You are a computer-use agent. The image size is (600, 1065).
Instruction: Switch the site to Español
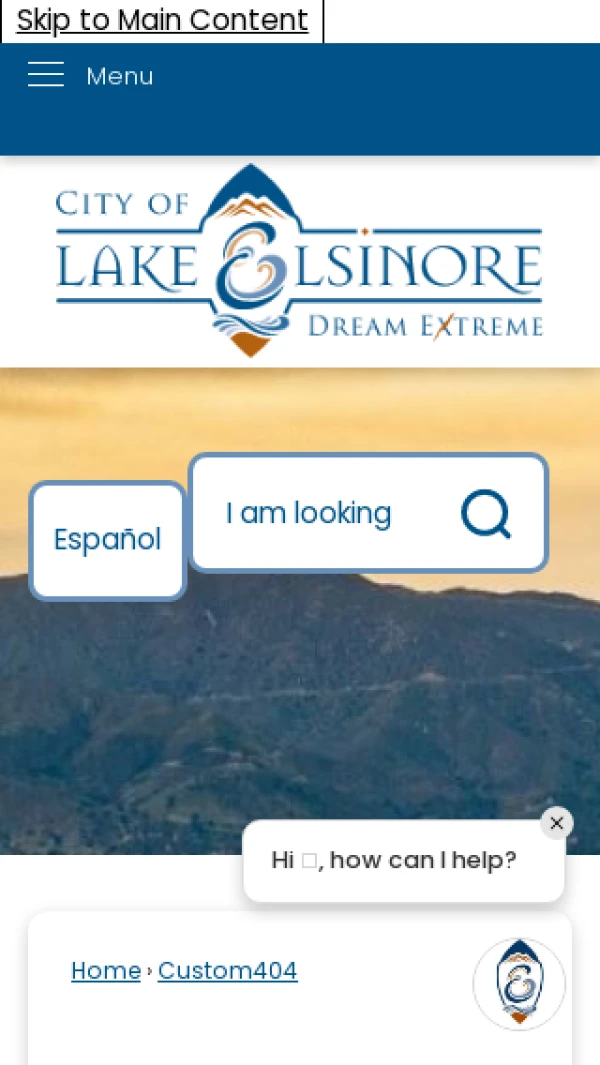coord(107,541)
